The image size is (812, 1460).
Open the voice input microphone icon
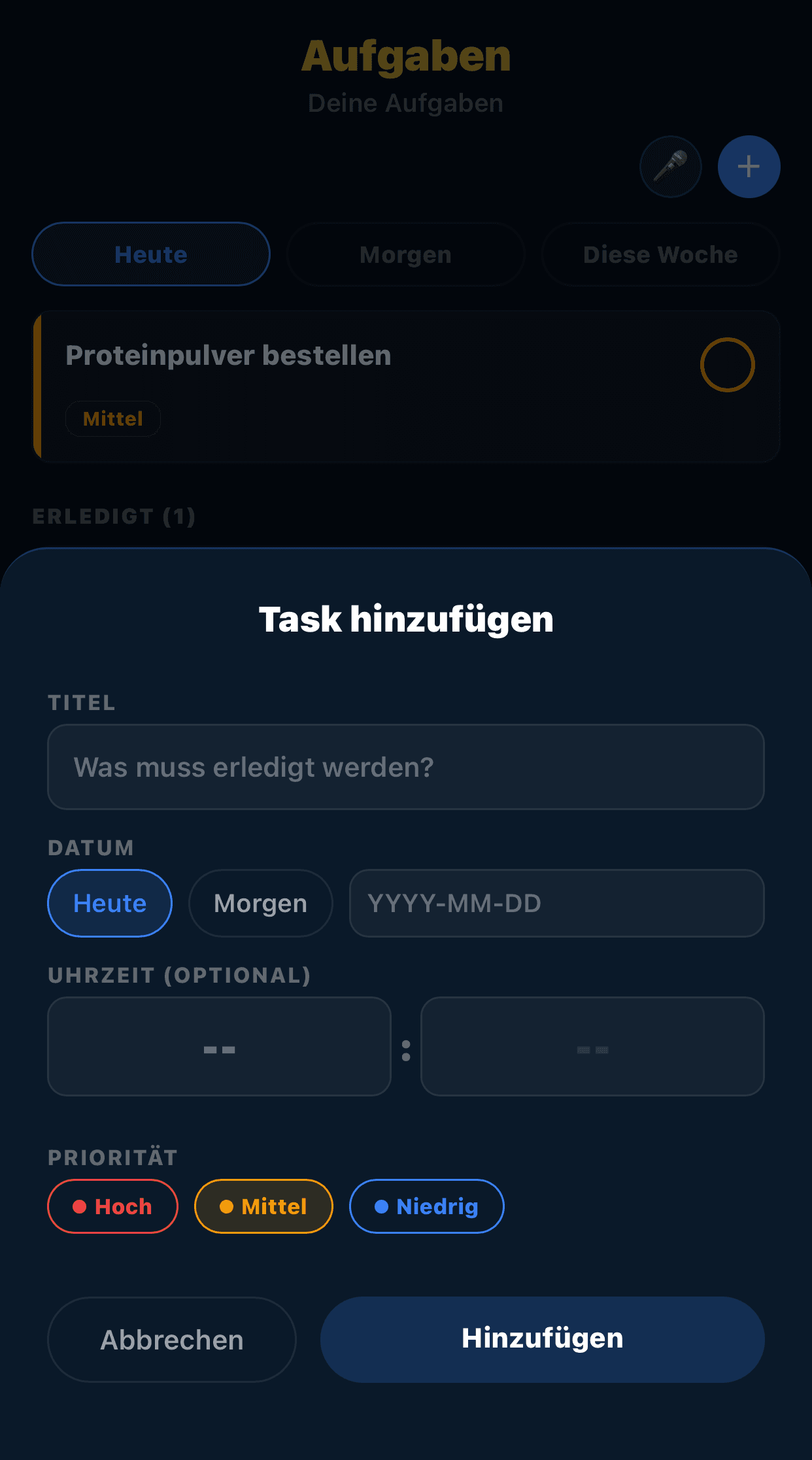[670, 167]
